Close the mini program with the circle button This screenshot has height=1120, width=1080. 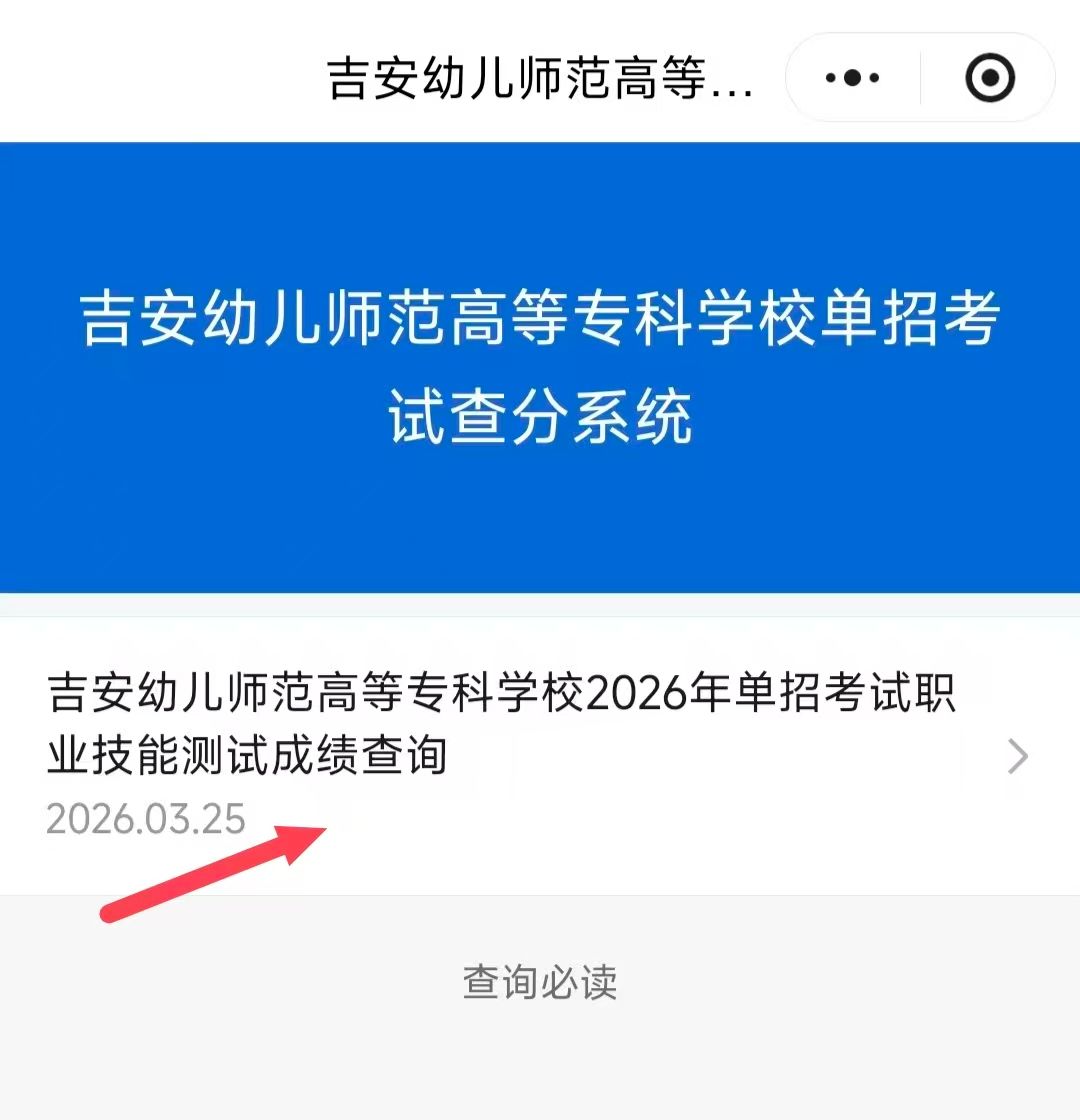tap(990, 78)
